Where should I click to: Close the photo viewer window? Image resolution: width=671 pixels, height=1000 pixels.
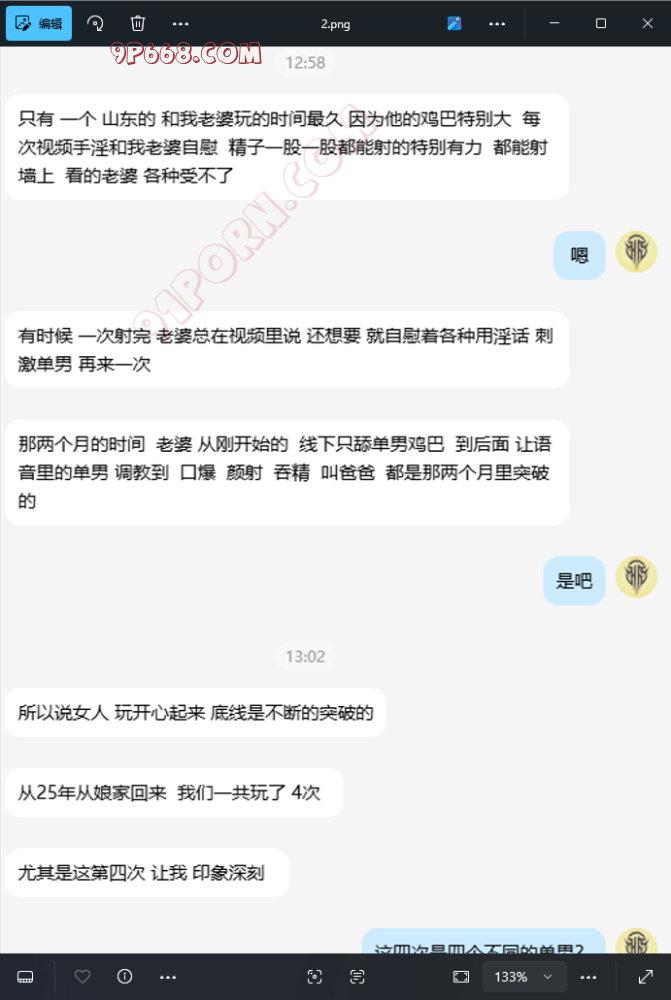pos(648,23)
